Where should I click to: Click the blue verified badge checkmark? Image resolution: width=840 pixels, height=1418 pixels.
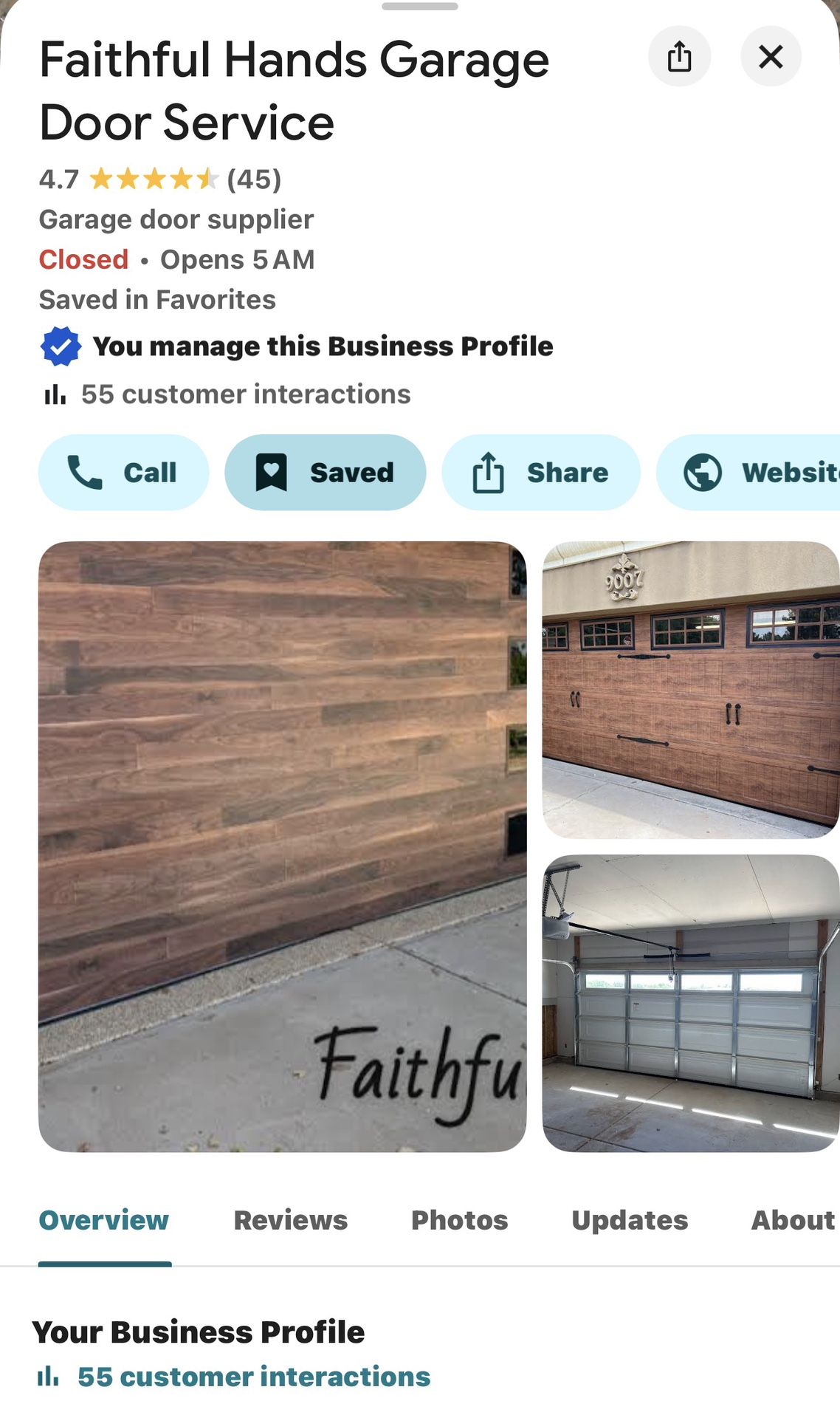pyautogui.click(x=60, y=346)
